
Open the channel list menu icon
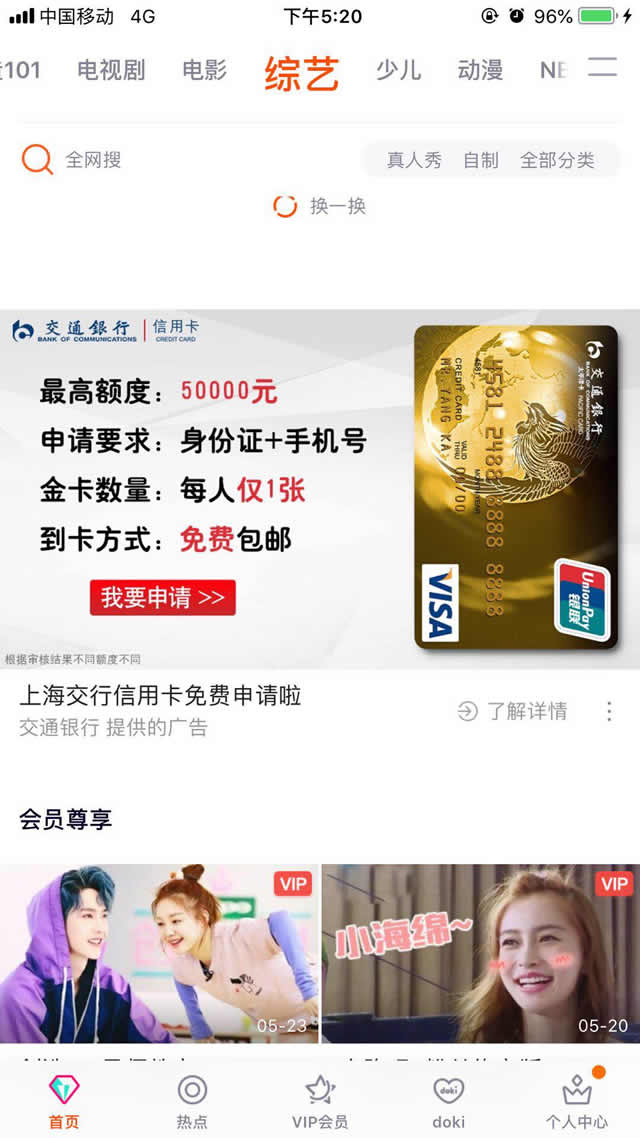(x=602, y=68)
